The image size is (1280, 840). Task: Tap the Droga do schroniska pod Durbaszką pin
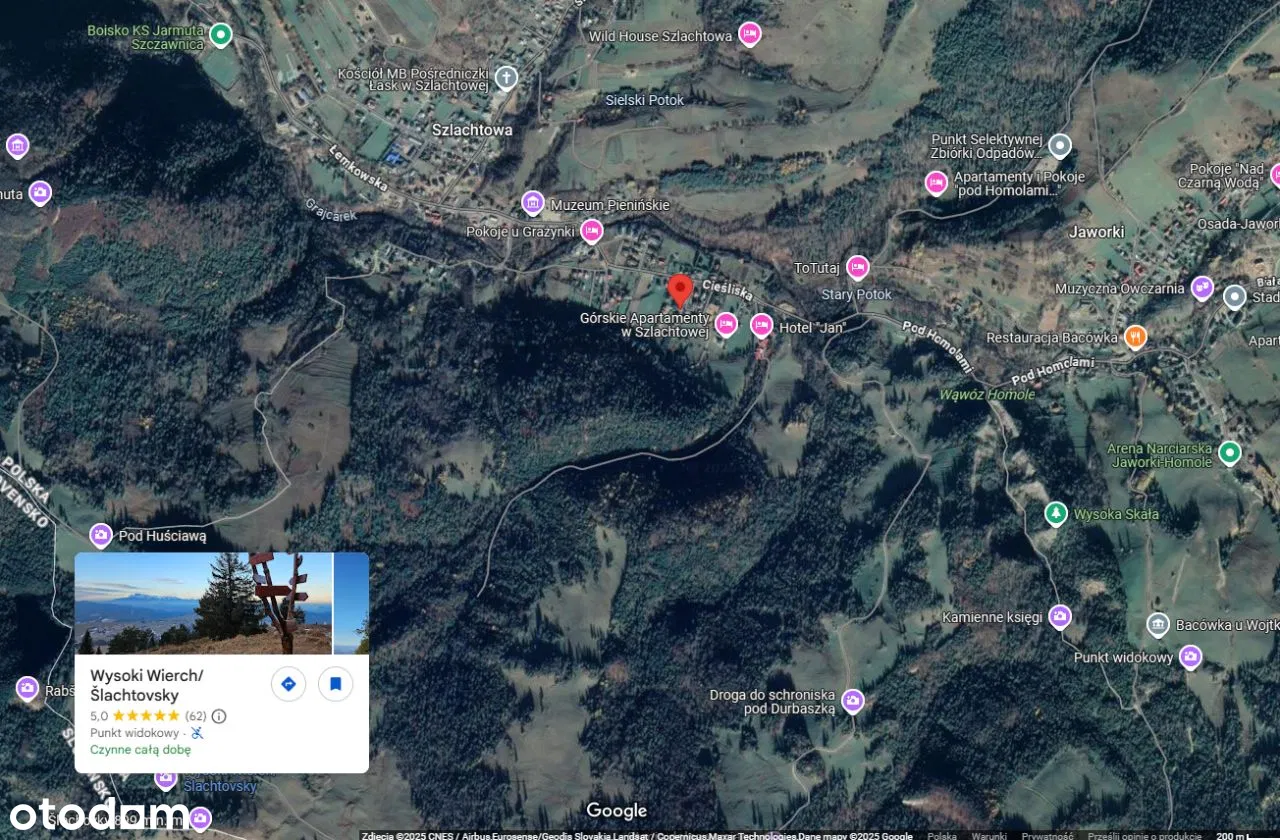pos(852,701)
